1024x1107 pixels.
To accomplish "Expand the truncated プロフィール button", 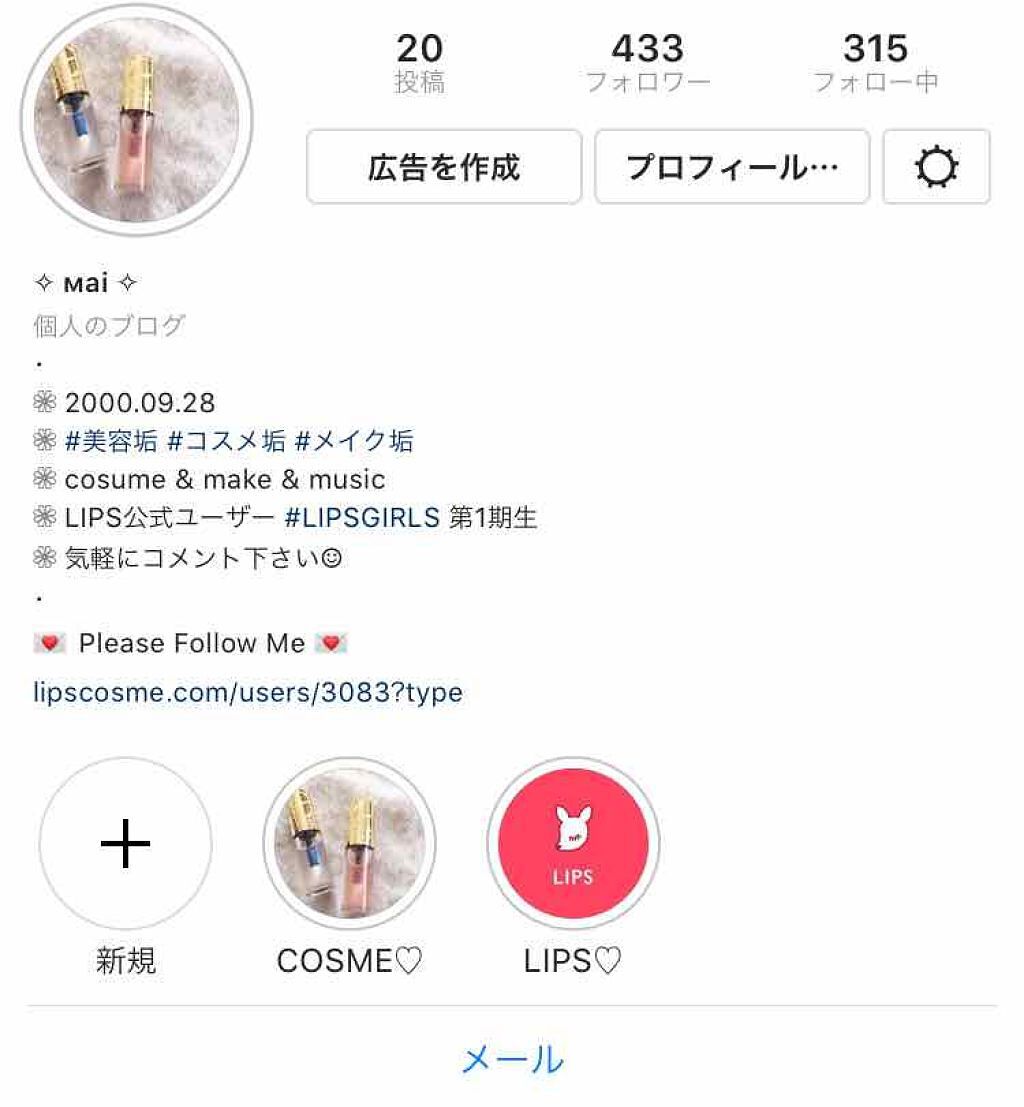I will (x=732, y=167).
